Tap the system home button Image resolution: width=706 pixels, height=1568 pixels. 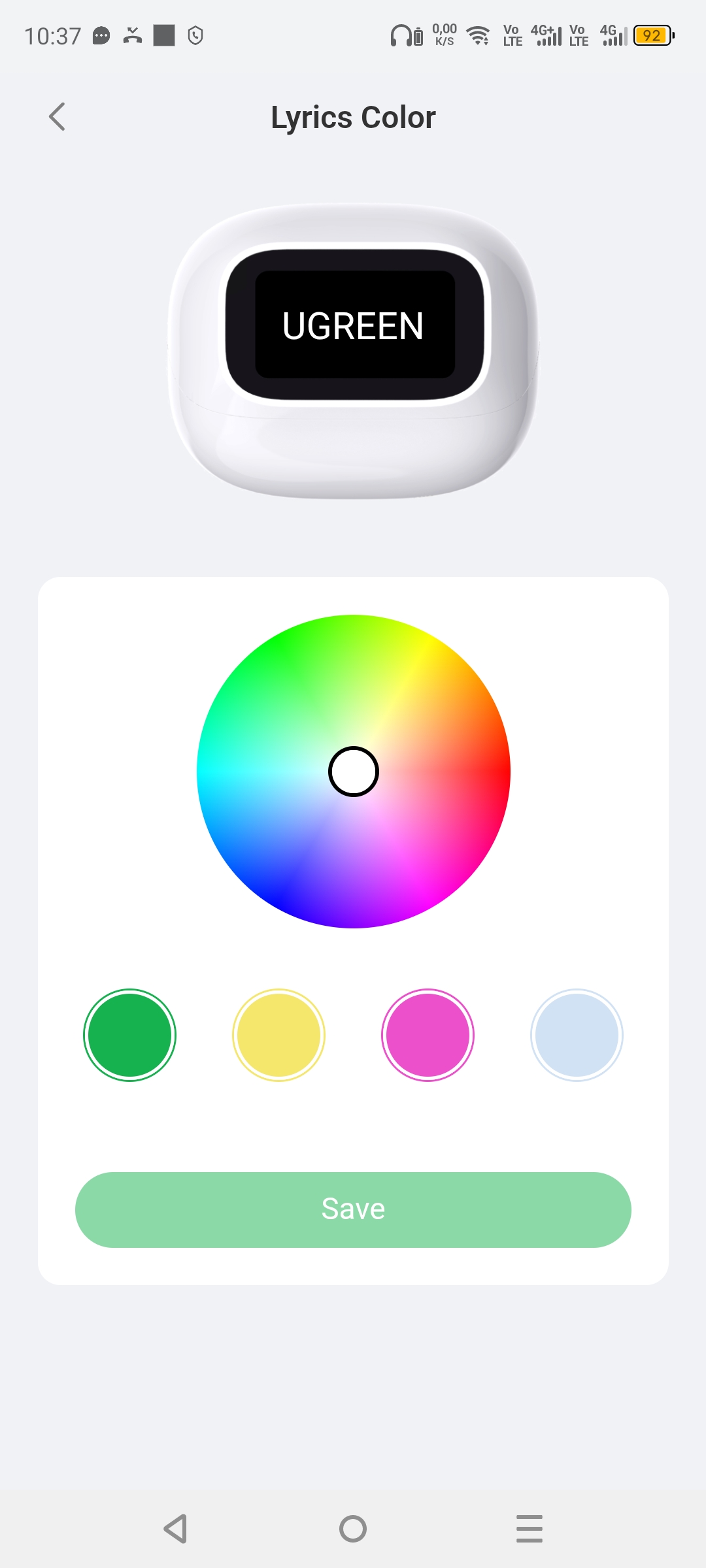coord(353,1529)
